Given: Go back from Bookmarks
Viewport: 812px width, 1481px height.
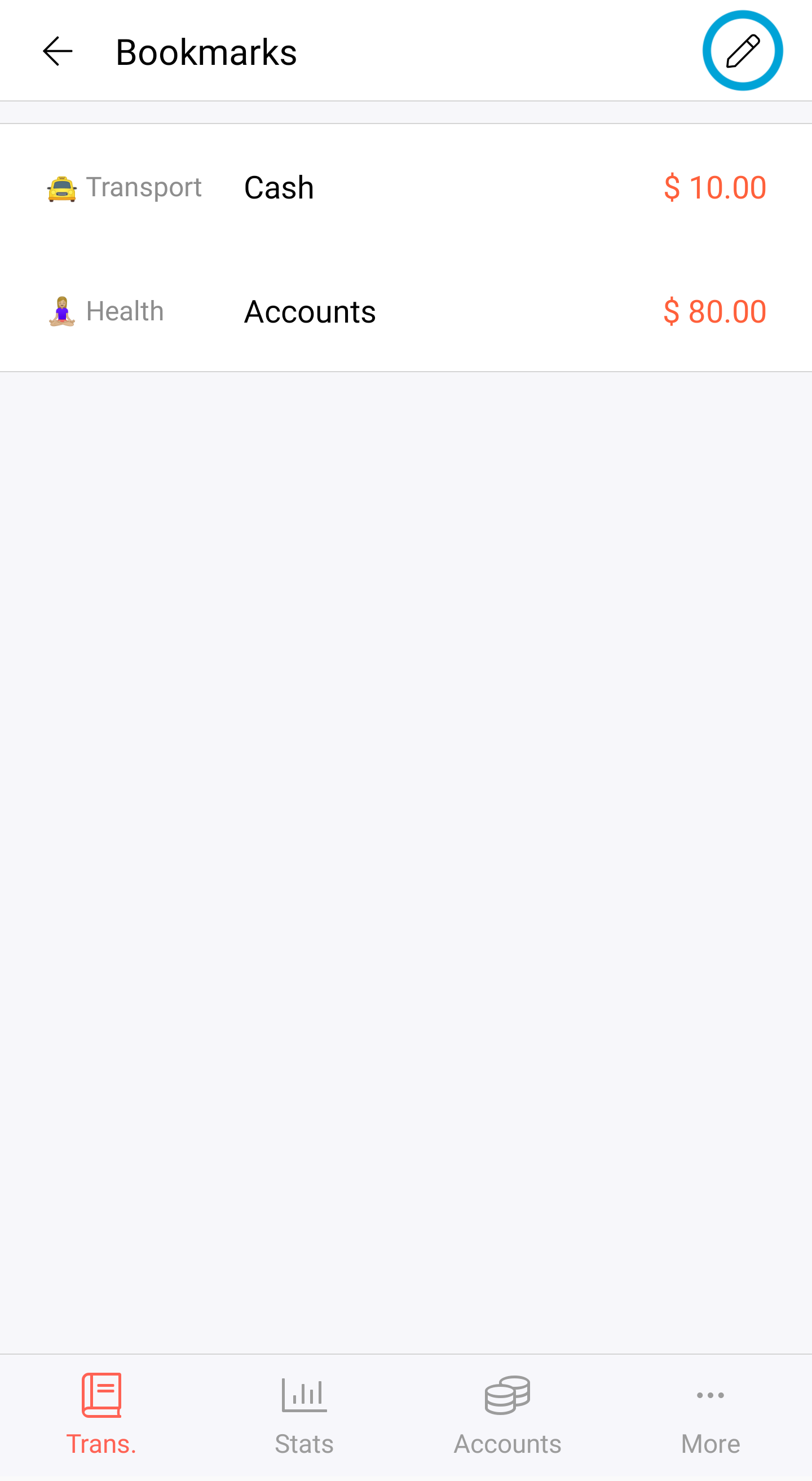Looking at the screenshot, I should click(58, 51).
